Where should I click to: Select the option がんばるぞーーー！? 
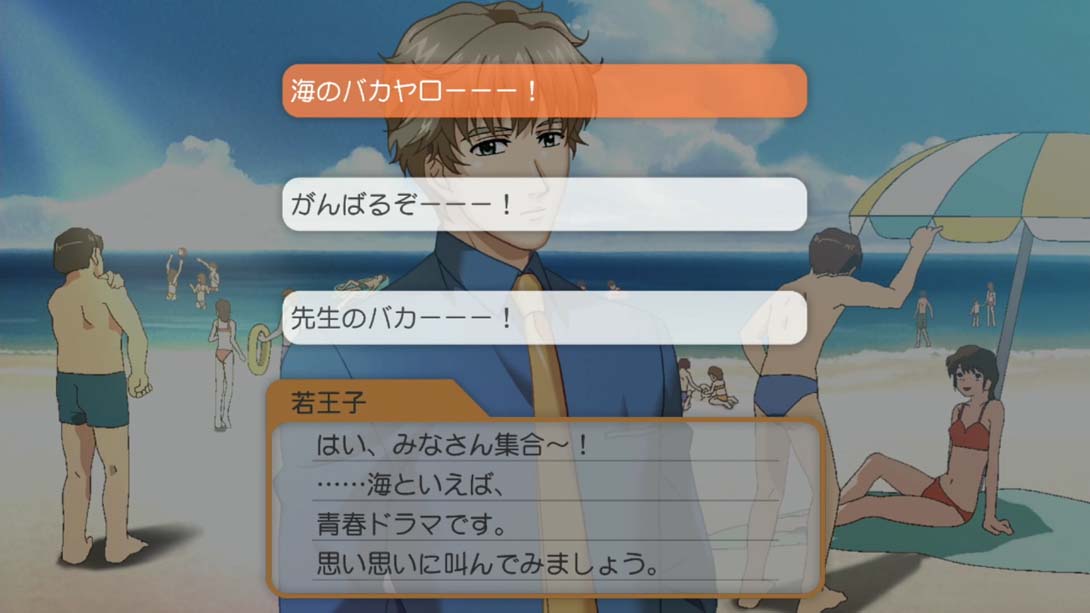[x=544, y=205]
